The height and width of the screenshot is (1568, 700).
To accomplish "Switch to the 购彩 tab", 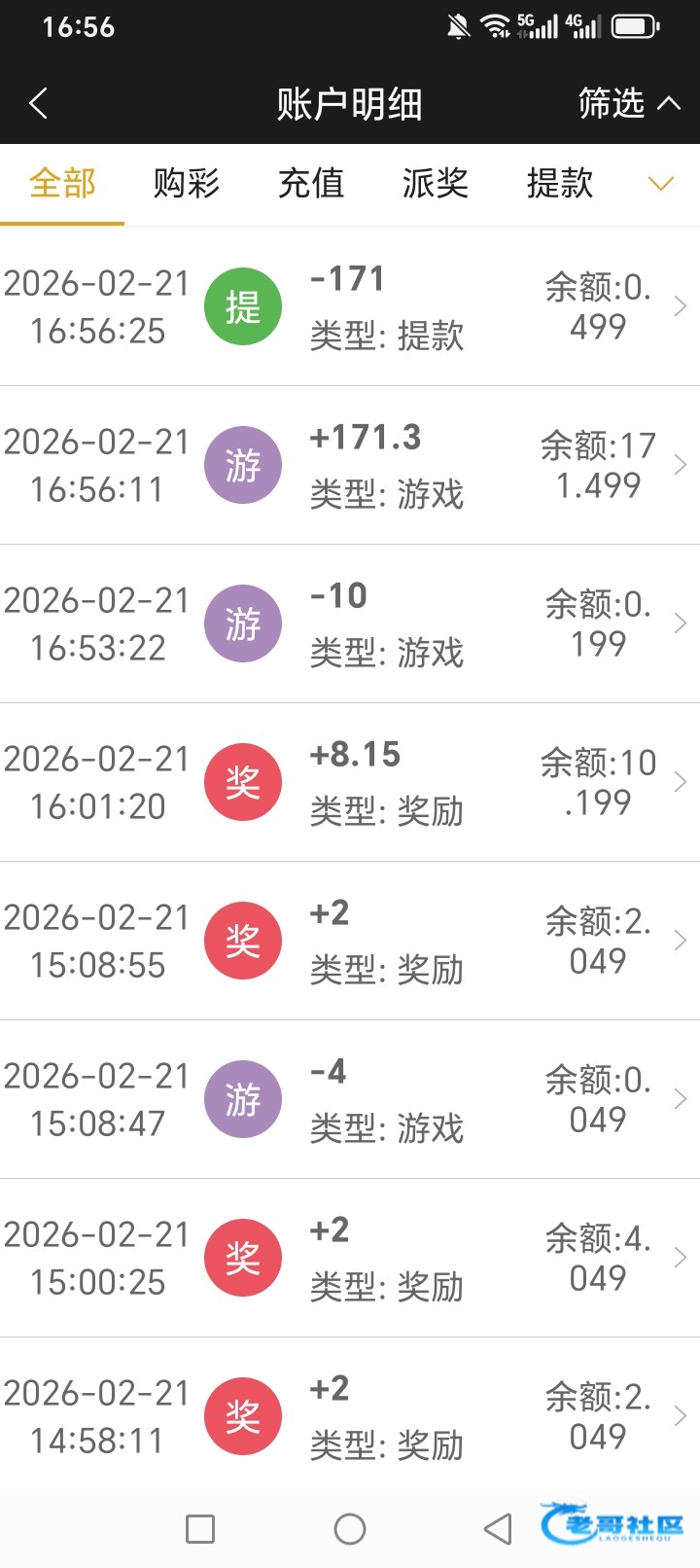I will 187,183.
